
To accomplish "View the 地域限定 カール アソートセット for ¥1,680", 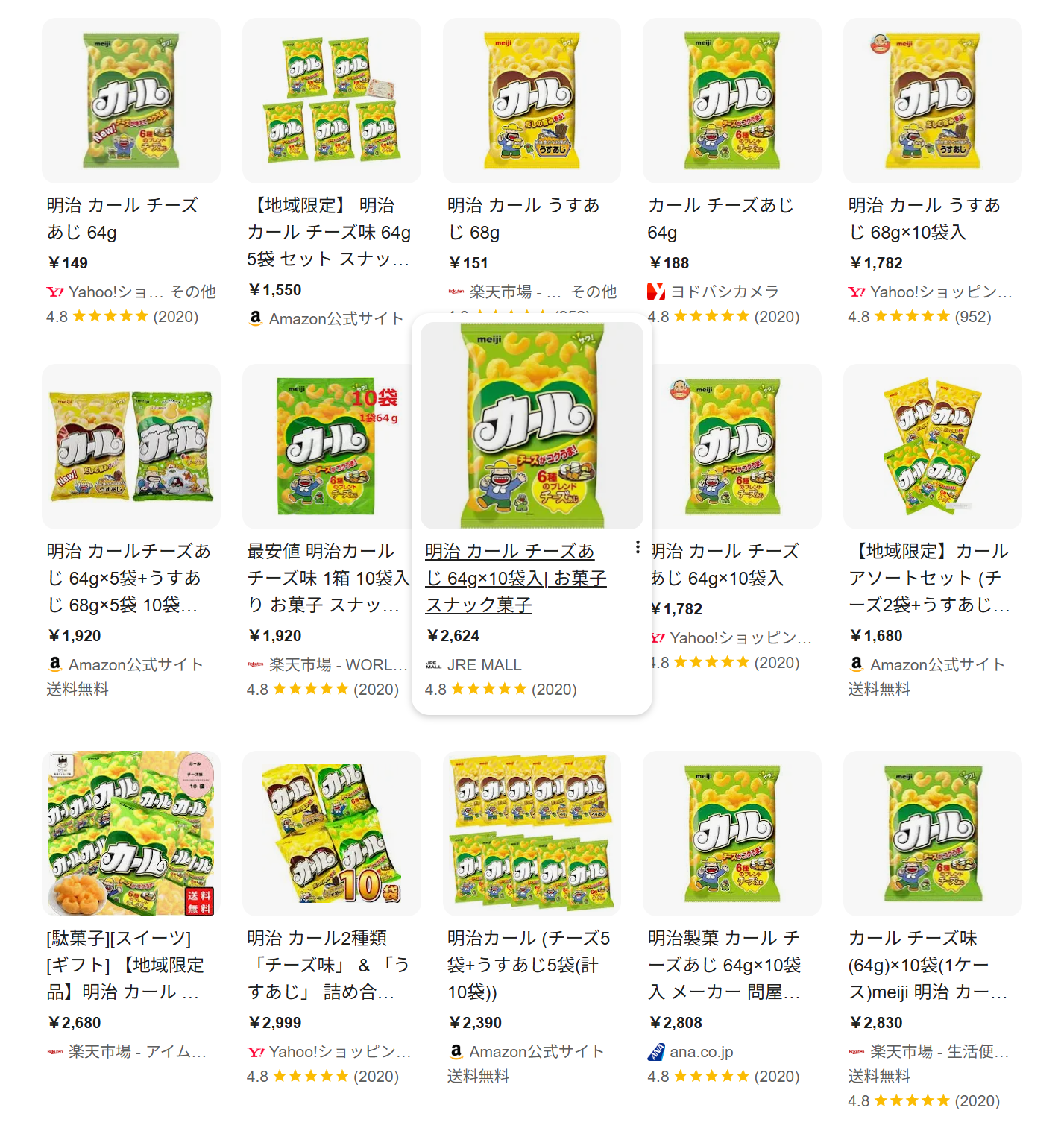I will [928, 577].
